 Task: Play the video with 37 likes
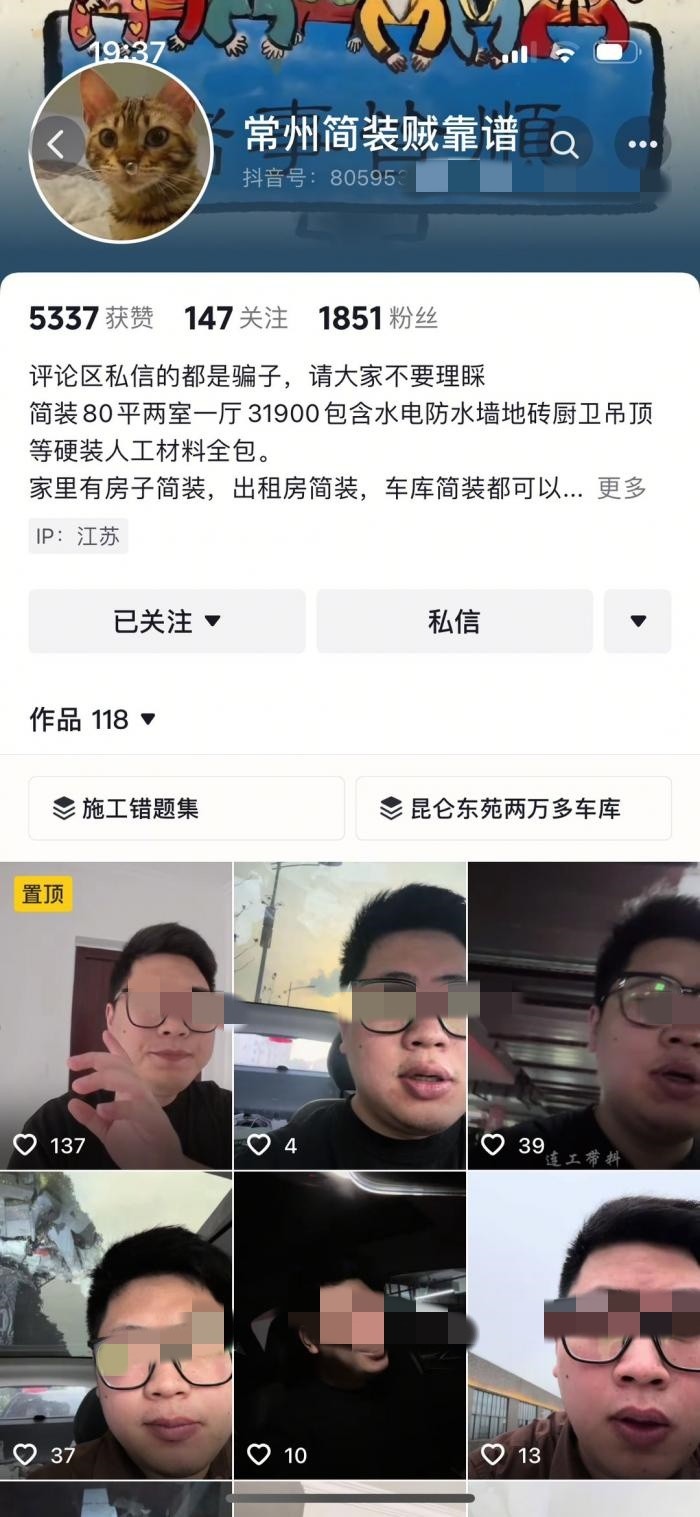(x=116, y=1325)
